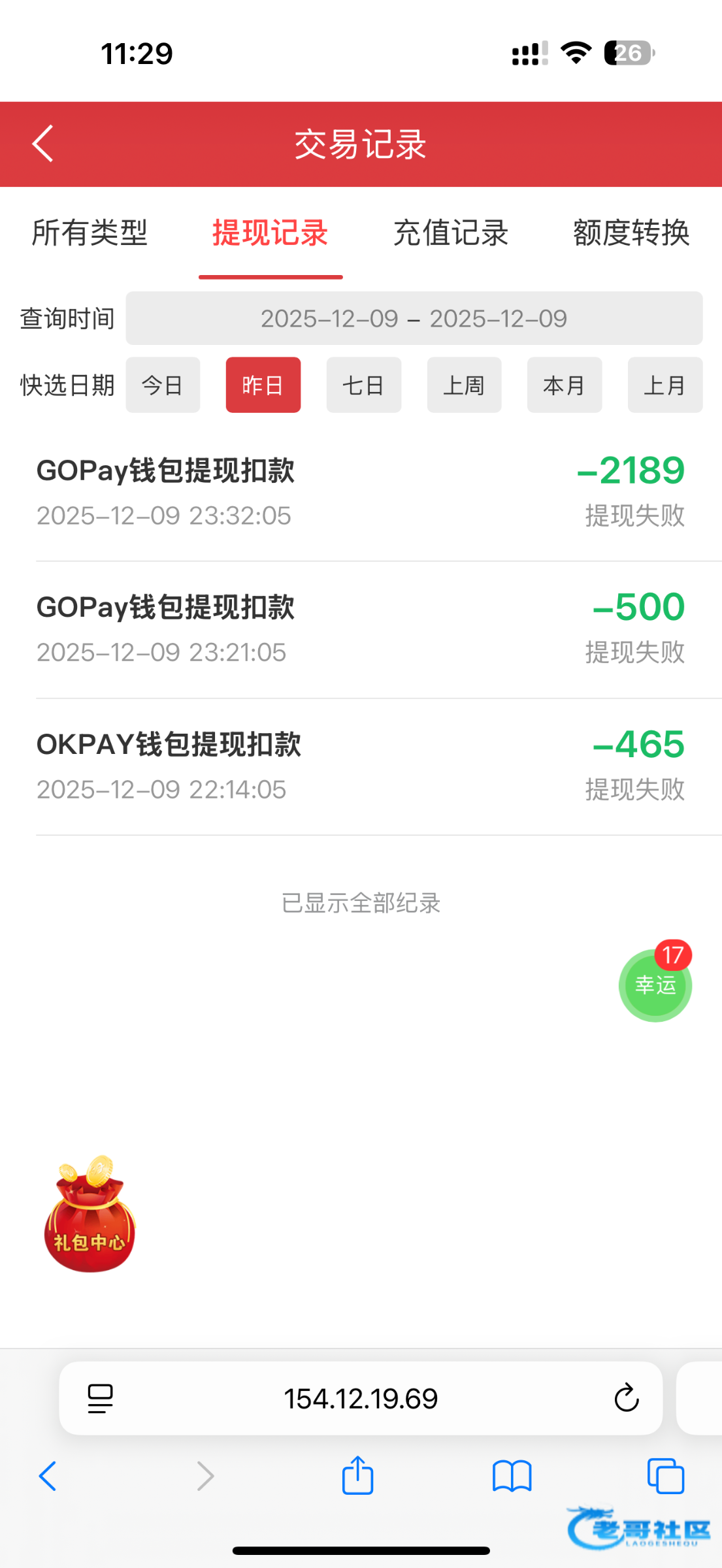Tap the address bar showing 154.12.19.69

pos(361,1399)
